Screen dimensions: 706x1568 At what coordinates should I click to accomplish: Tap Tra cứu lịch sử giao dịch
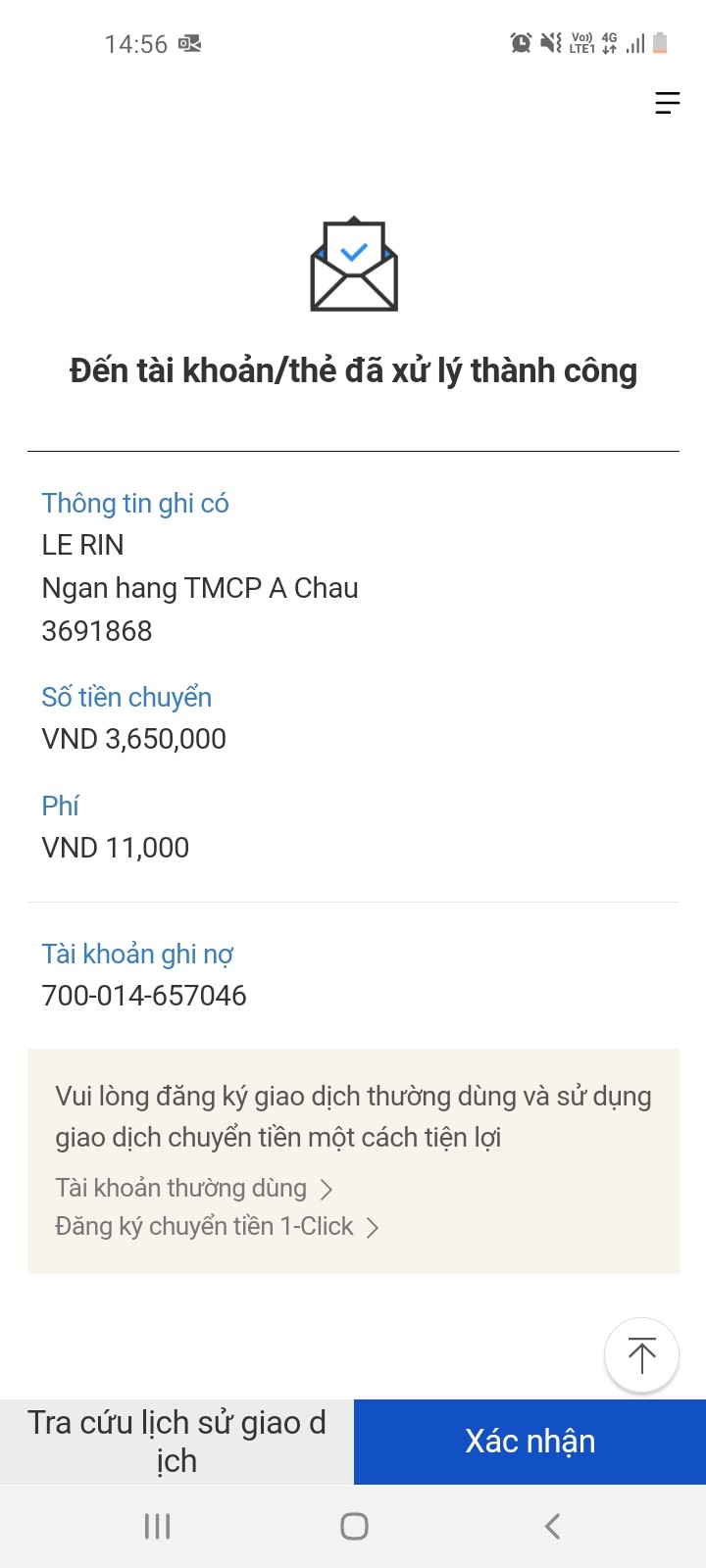pos(176,1442)
